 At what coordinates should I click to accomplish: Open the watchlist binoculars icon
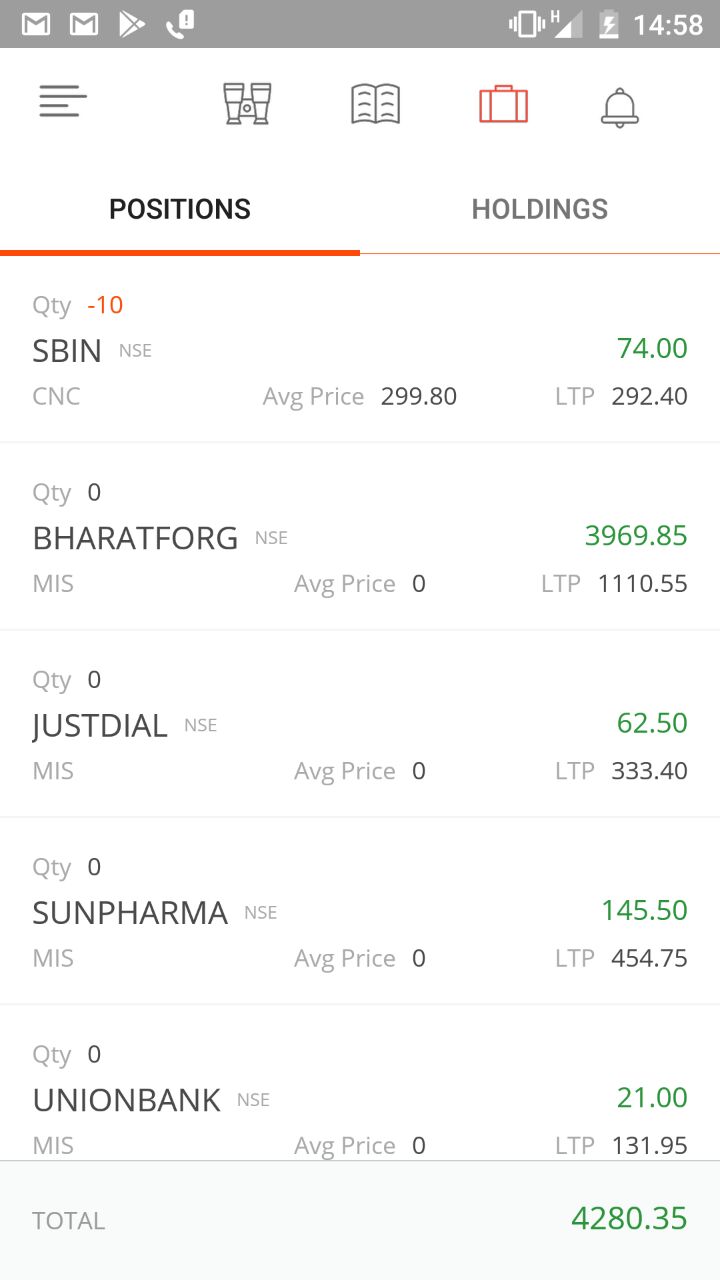pyautogui.click(x=247, y=104)
